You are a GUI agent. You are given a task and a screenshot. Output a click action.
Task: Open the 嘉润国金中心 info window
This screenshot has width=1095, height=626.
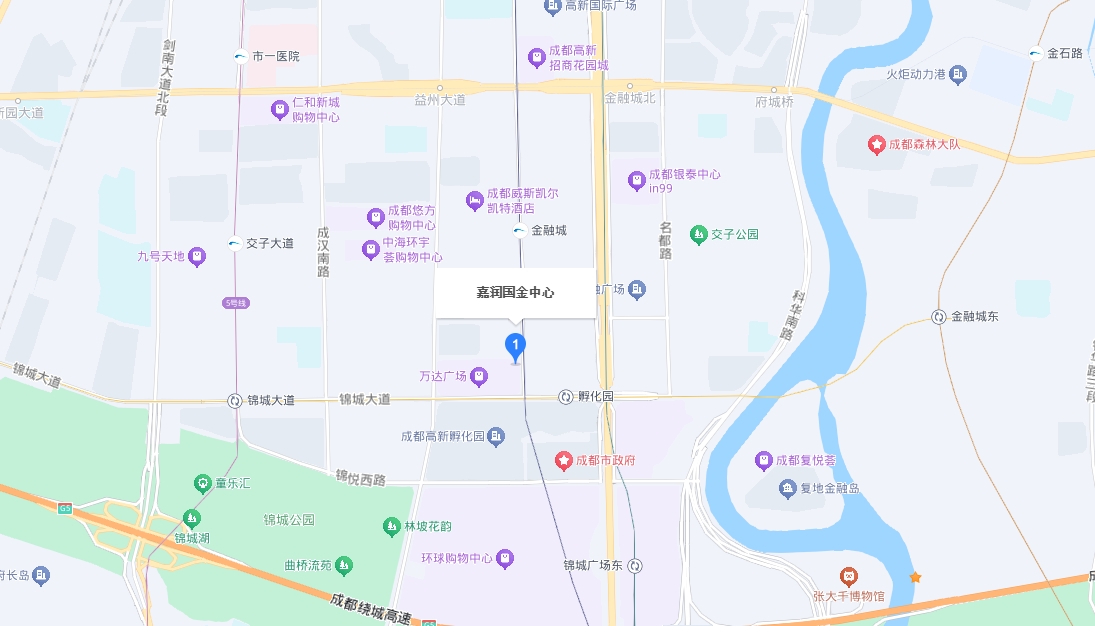point(515,293)
